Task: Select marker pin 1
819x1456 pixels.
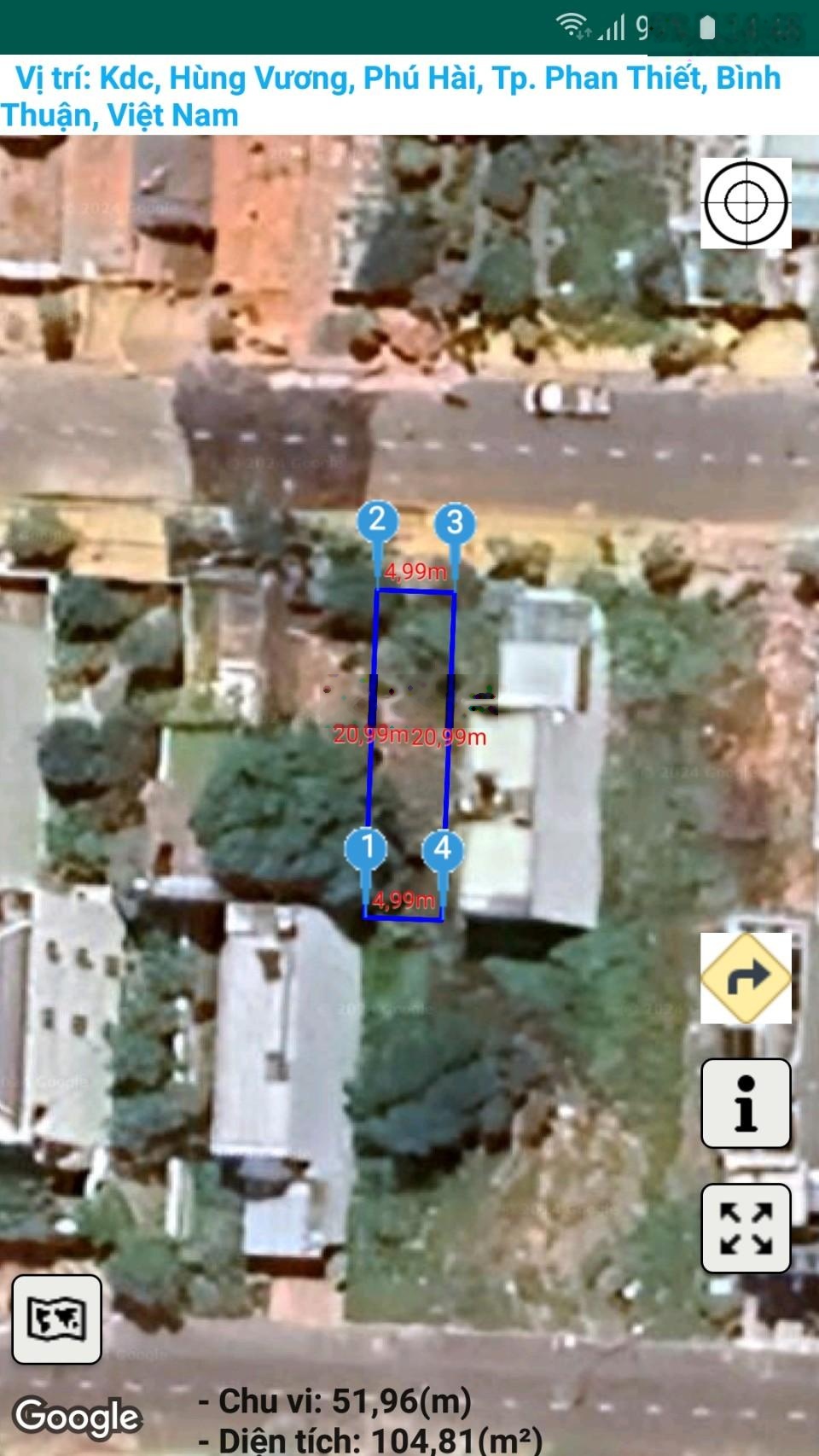Action: tap(367, 847)
